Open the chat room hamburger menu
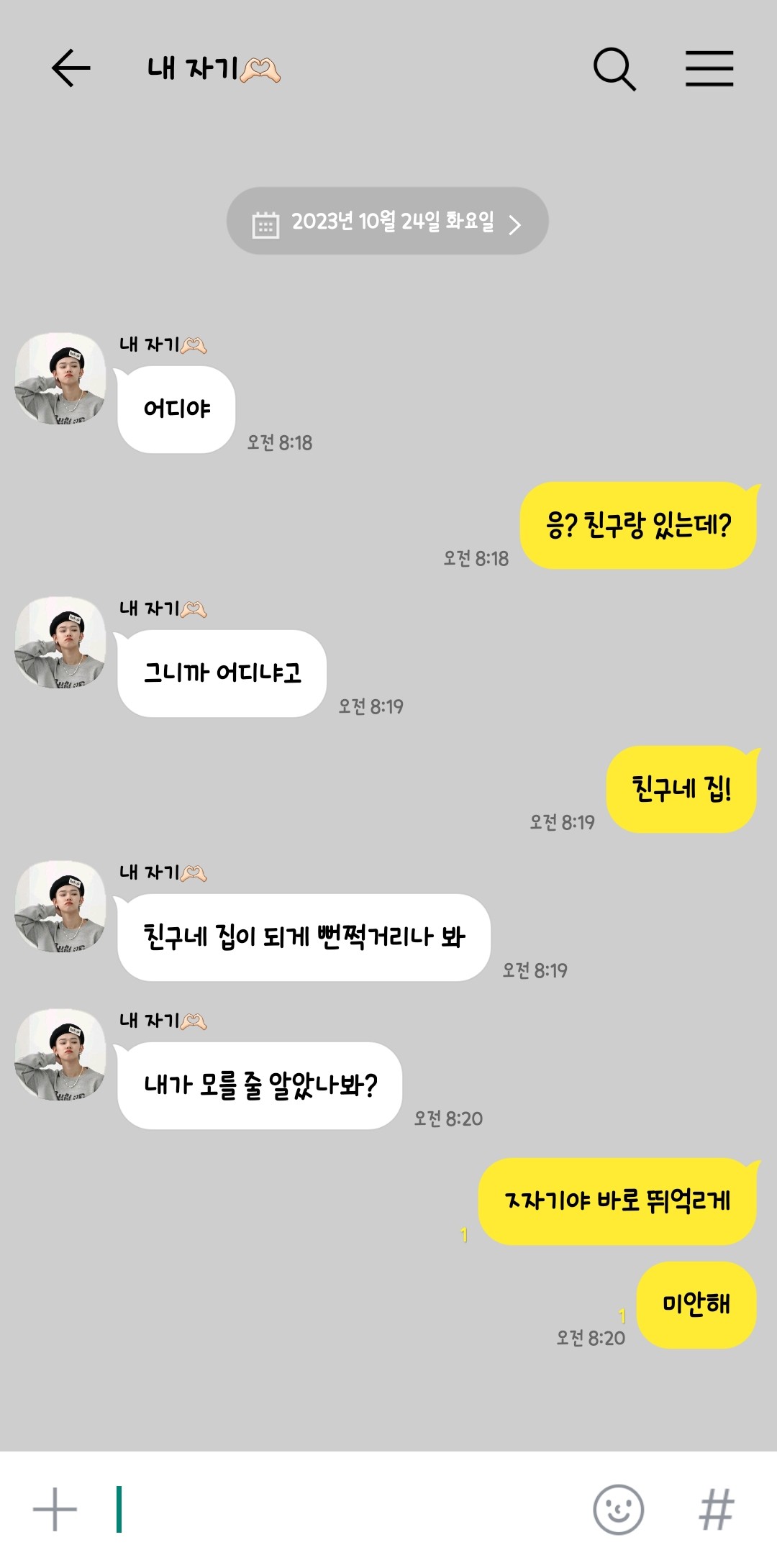Image resolution: width=777 pixels, height=1568 pixels. pyautogui.click(x=709, y=69)
